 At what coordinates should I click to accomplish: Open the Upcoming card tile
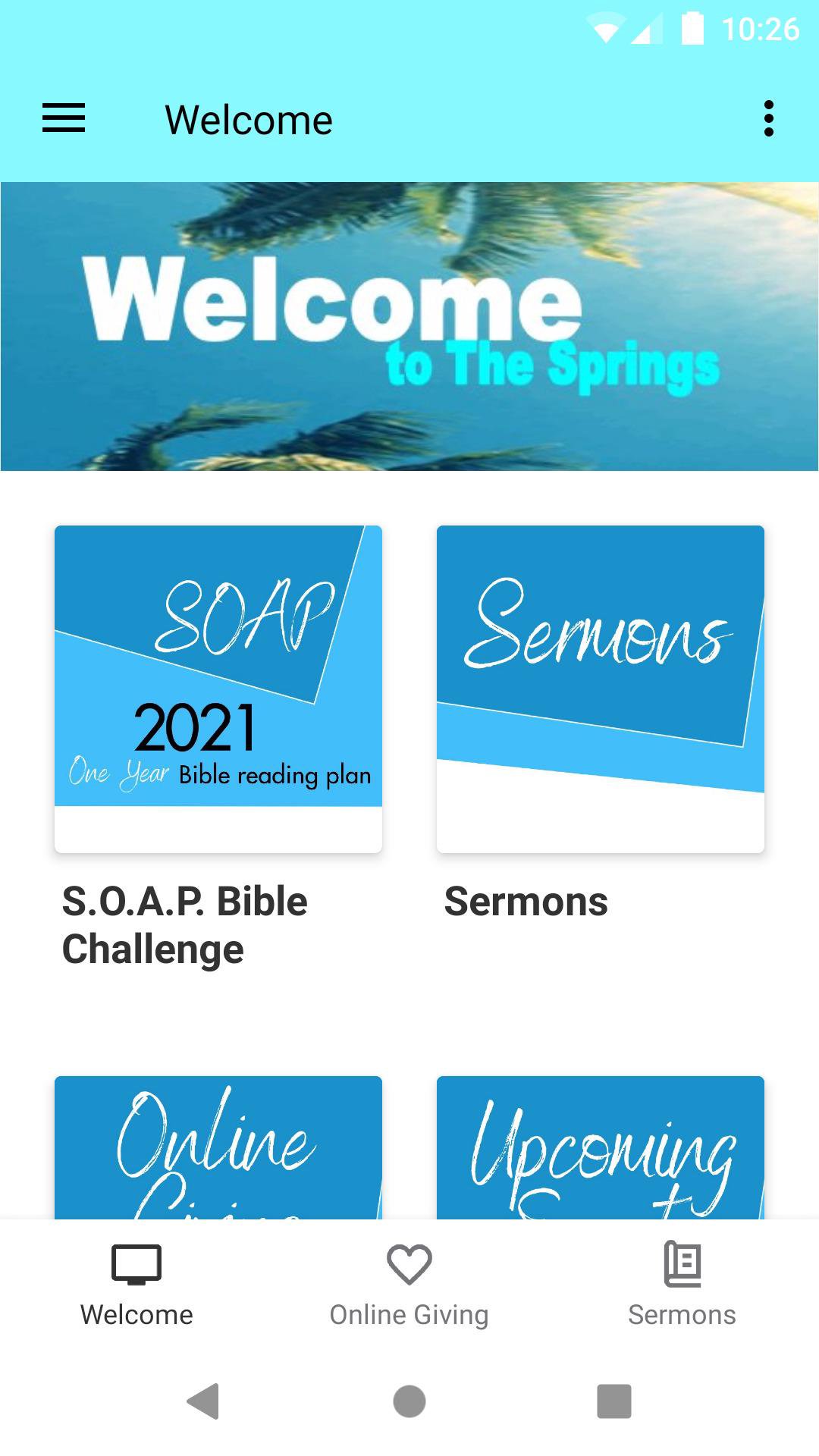click(601, 1147)
